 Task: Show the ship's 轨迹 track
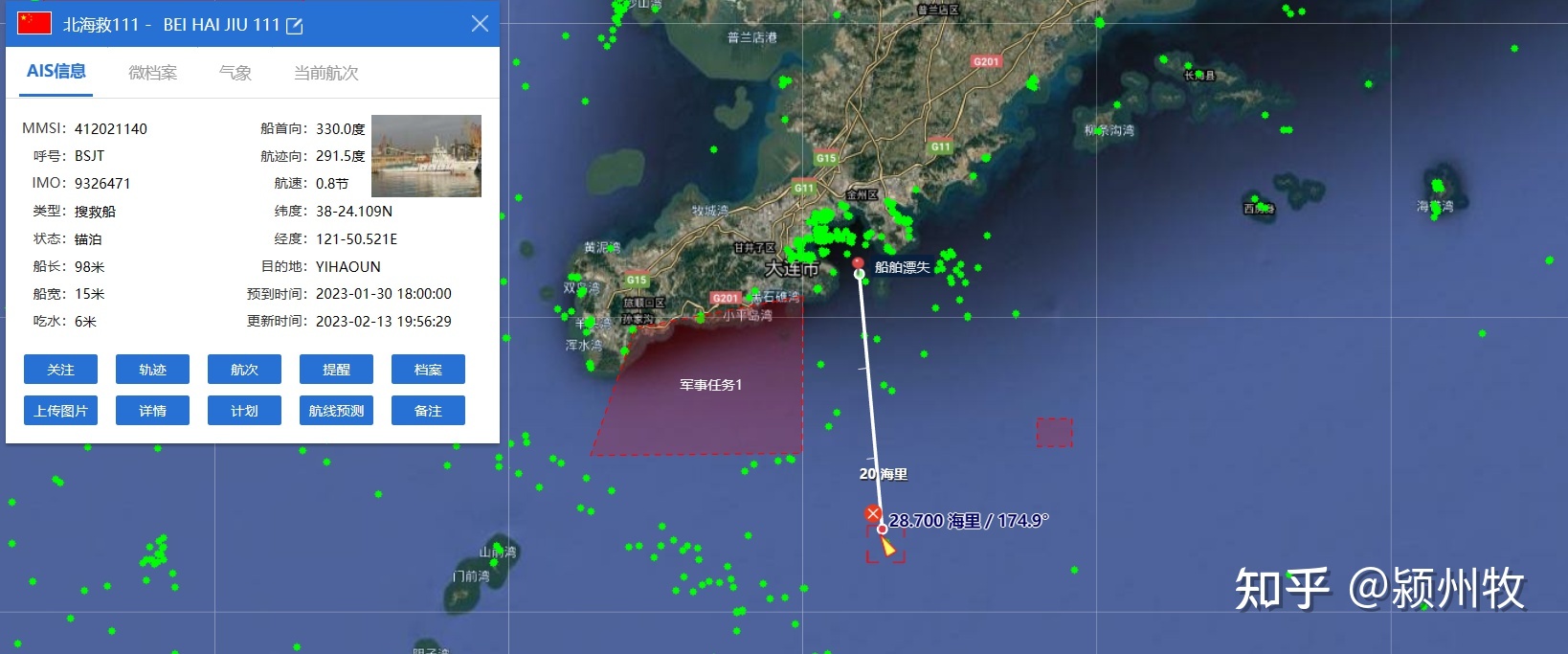click(152, 370)
